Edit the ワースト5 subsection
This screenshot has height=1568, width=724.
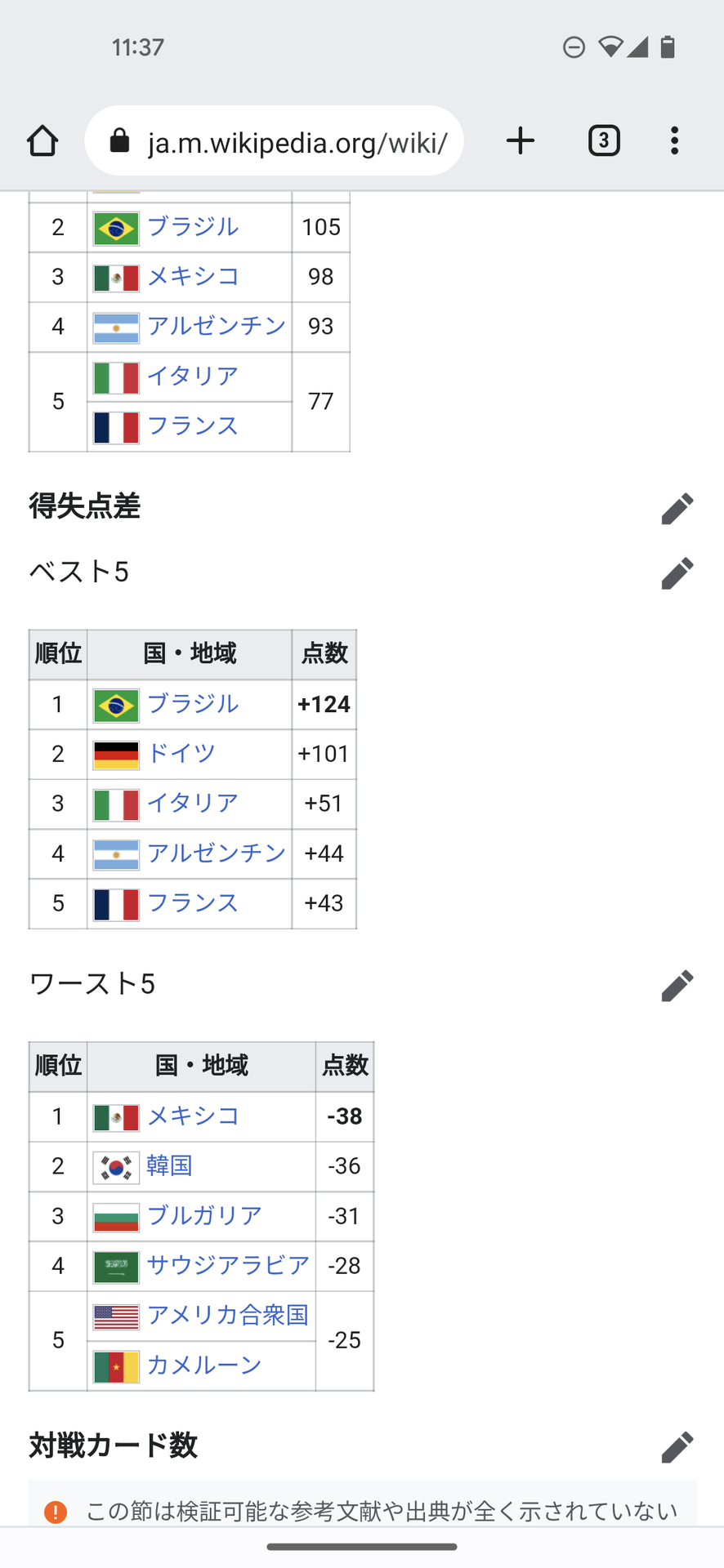click(x=677, y=985)
